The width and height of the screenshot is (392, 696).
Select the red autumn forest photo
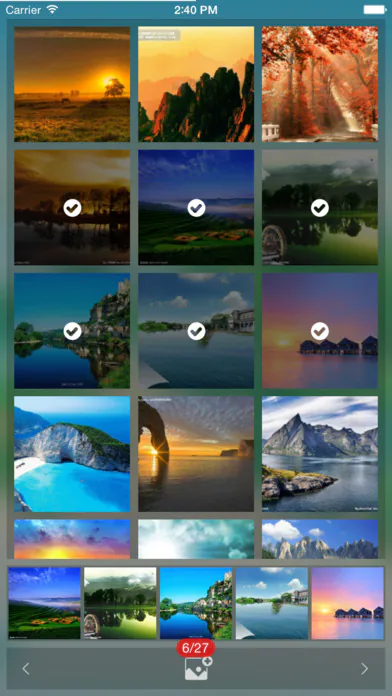[x=320, y=84]
